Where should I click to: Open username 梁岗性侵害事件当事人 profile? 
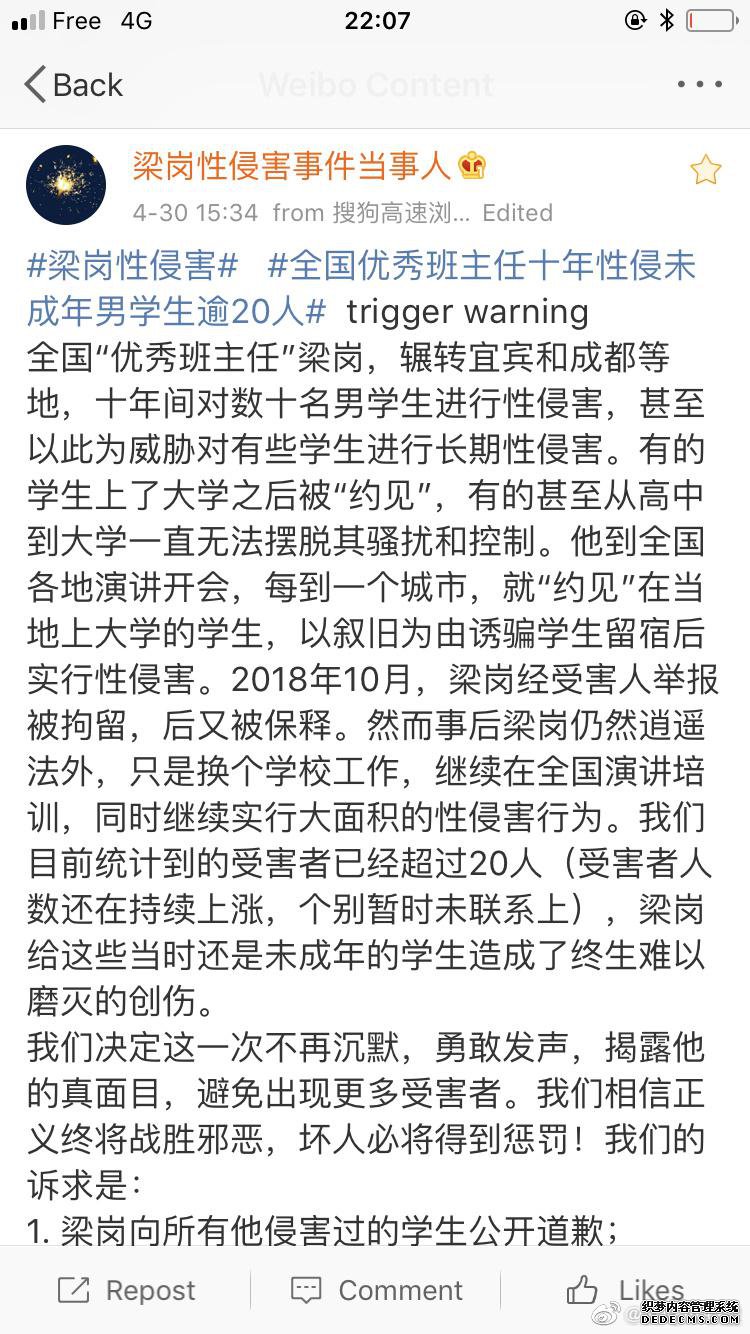(x=293, y=167)
